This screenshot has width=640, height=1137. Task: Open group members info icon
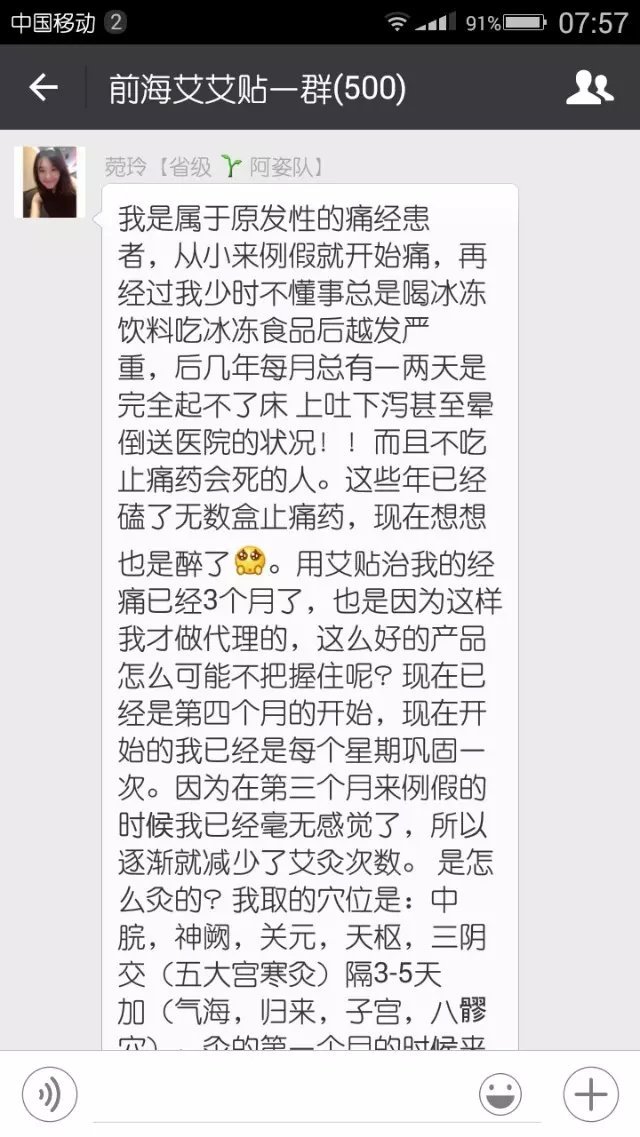589,88
